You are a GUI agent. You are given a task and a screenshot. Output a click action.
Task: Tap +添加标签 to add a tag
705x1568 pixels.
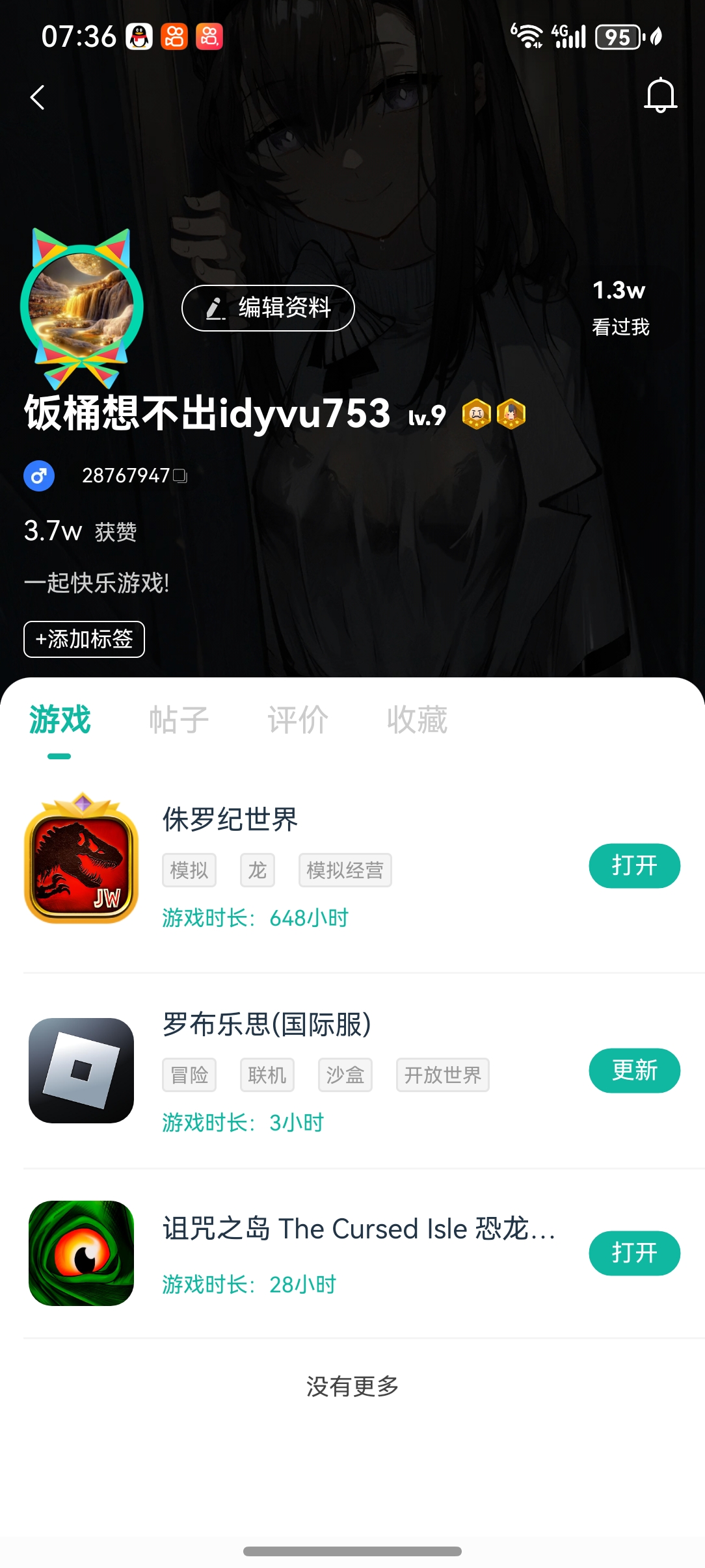(84, 640)
